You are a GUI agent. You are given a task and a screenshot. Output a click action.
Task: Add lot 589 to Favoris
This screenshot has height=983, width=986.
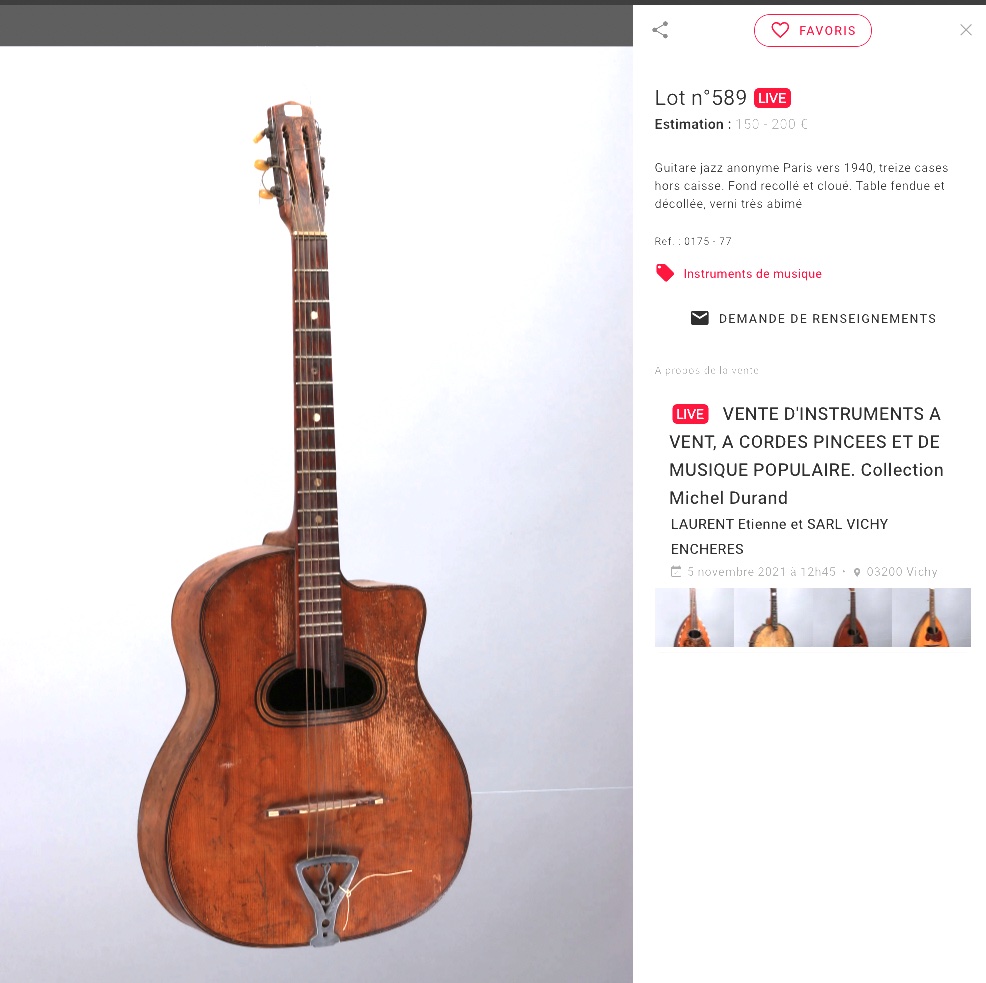point(812,30)
